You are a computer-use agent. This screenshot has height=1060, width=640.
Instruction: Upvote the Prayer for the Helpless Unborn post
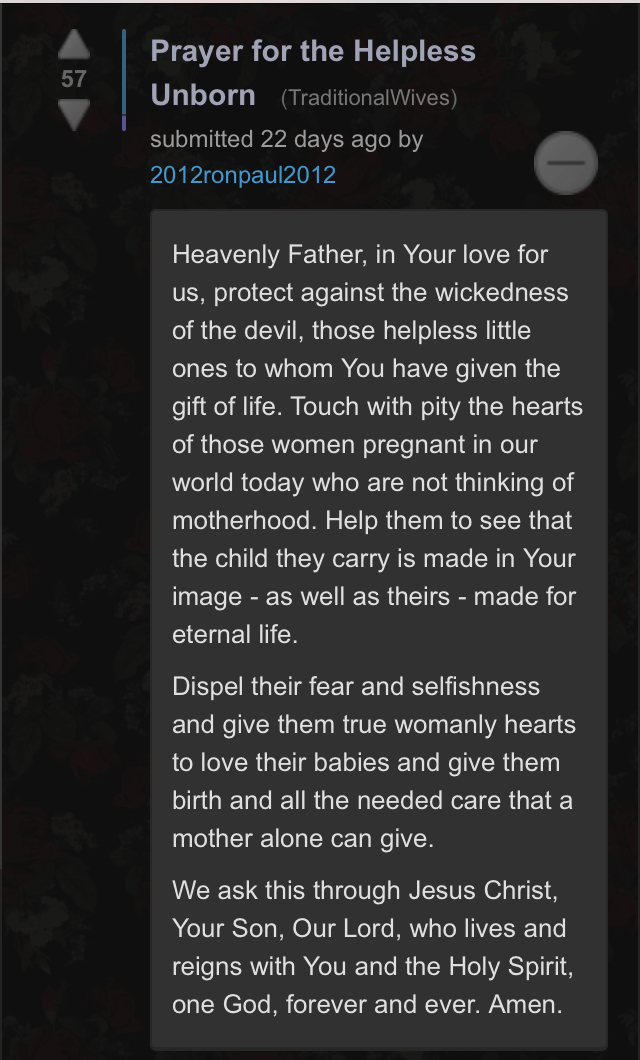[x=74, y=45]
